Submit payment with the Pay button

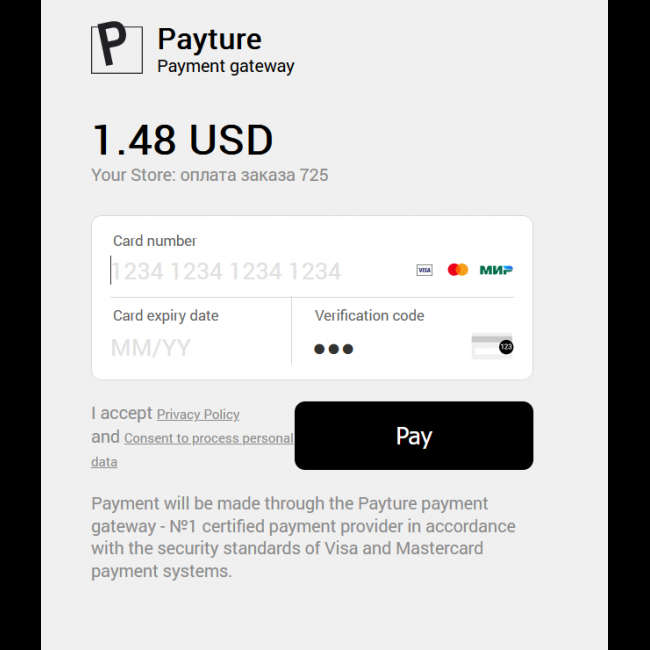[x=413, y=436]
